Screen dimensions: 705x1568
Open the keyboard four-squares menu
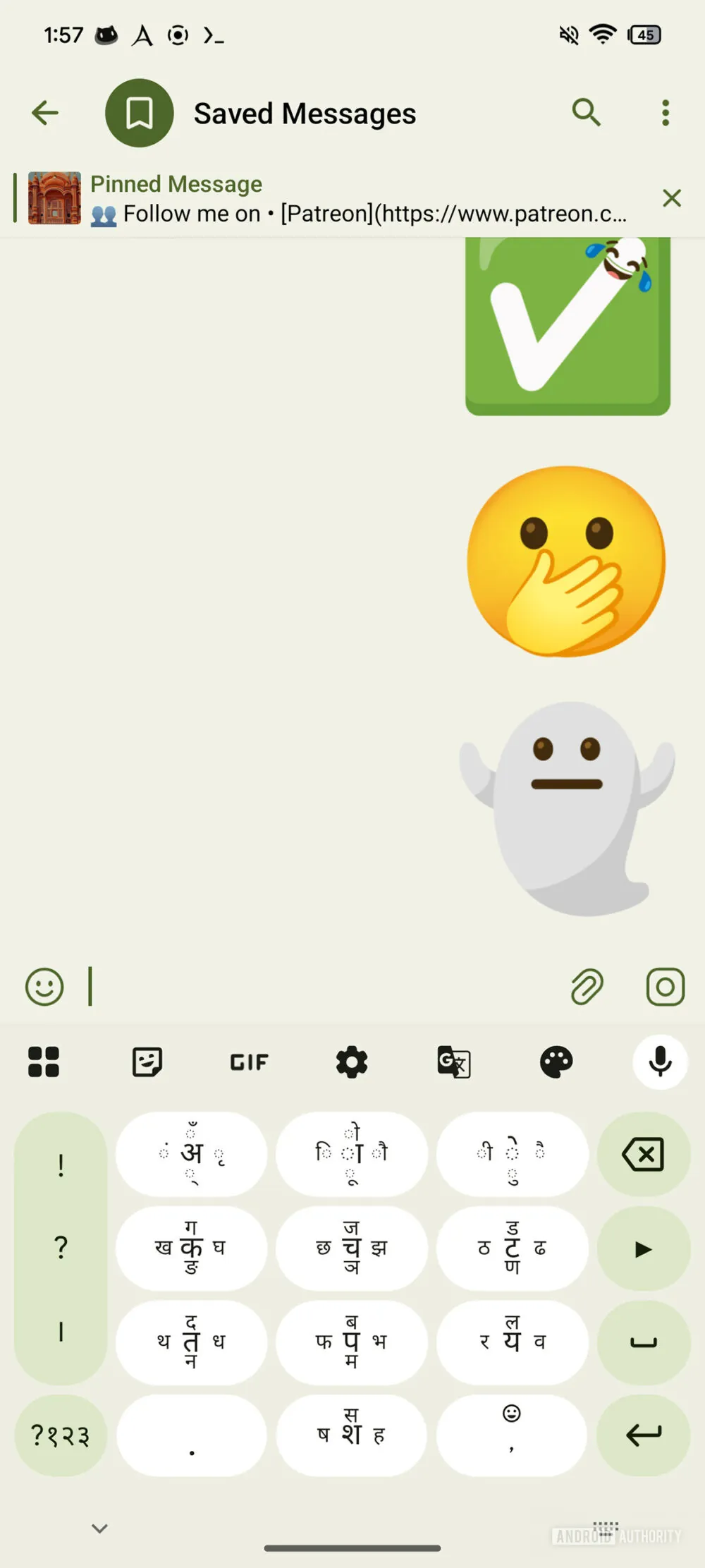pos(44,1062)
